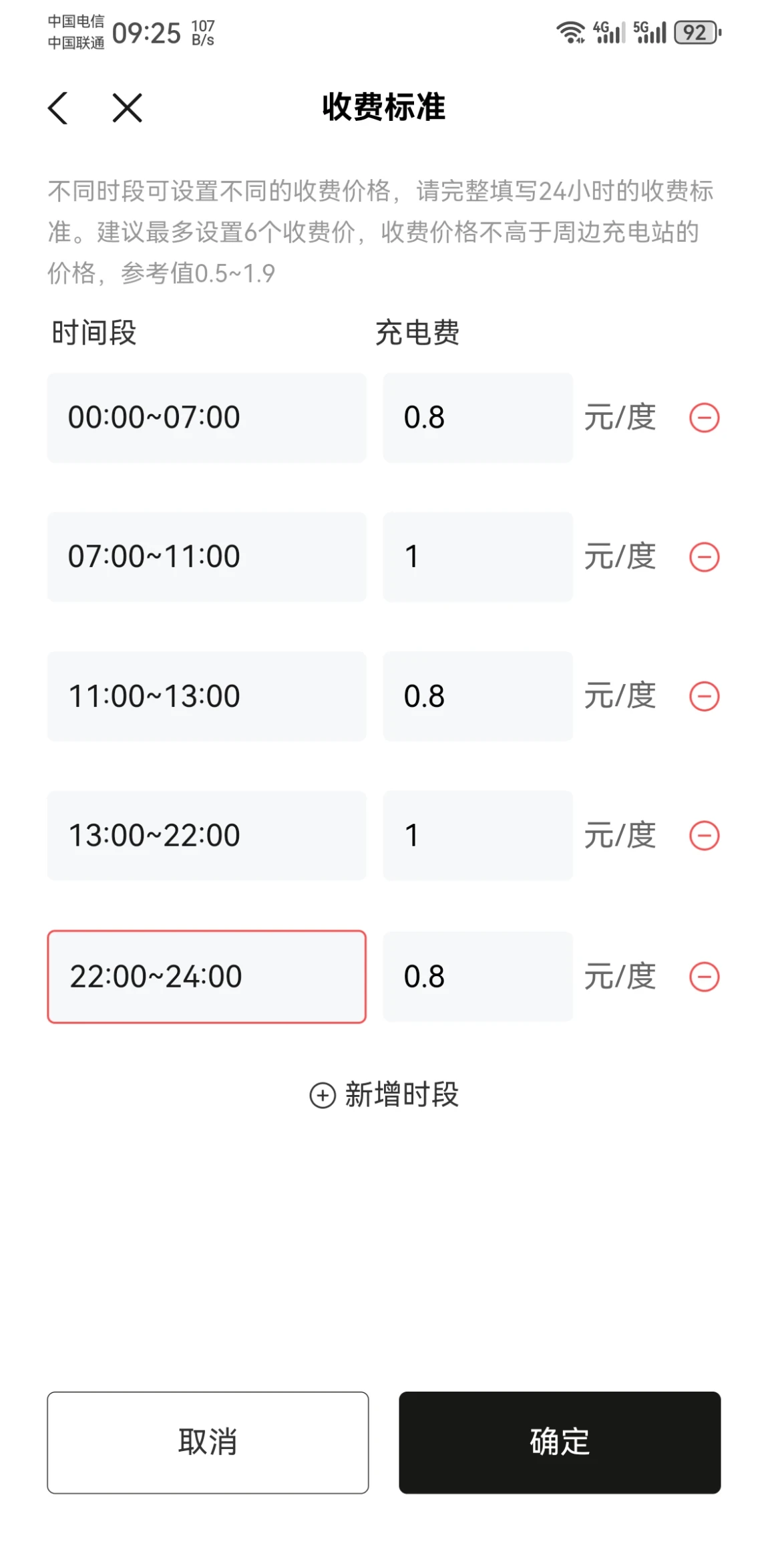Screen dimensions: 768x1568
Task: Open the 07:00~11:00 time period picker
Action: coord(206,557)
